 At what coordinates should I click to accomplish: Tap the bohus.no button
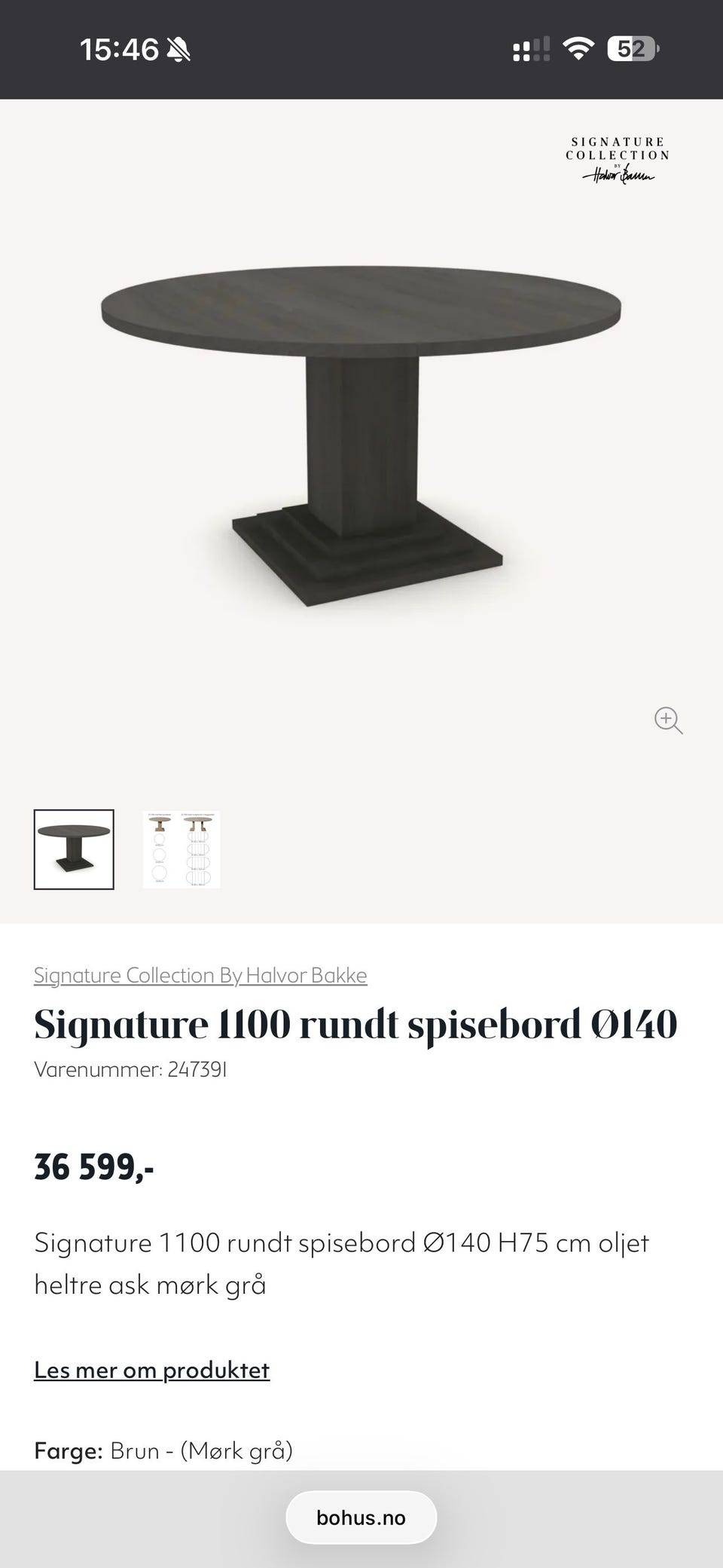[x=361, y=1517]
